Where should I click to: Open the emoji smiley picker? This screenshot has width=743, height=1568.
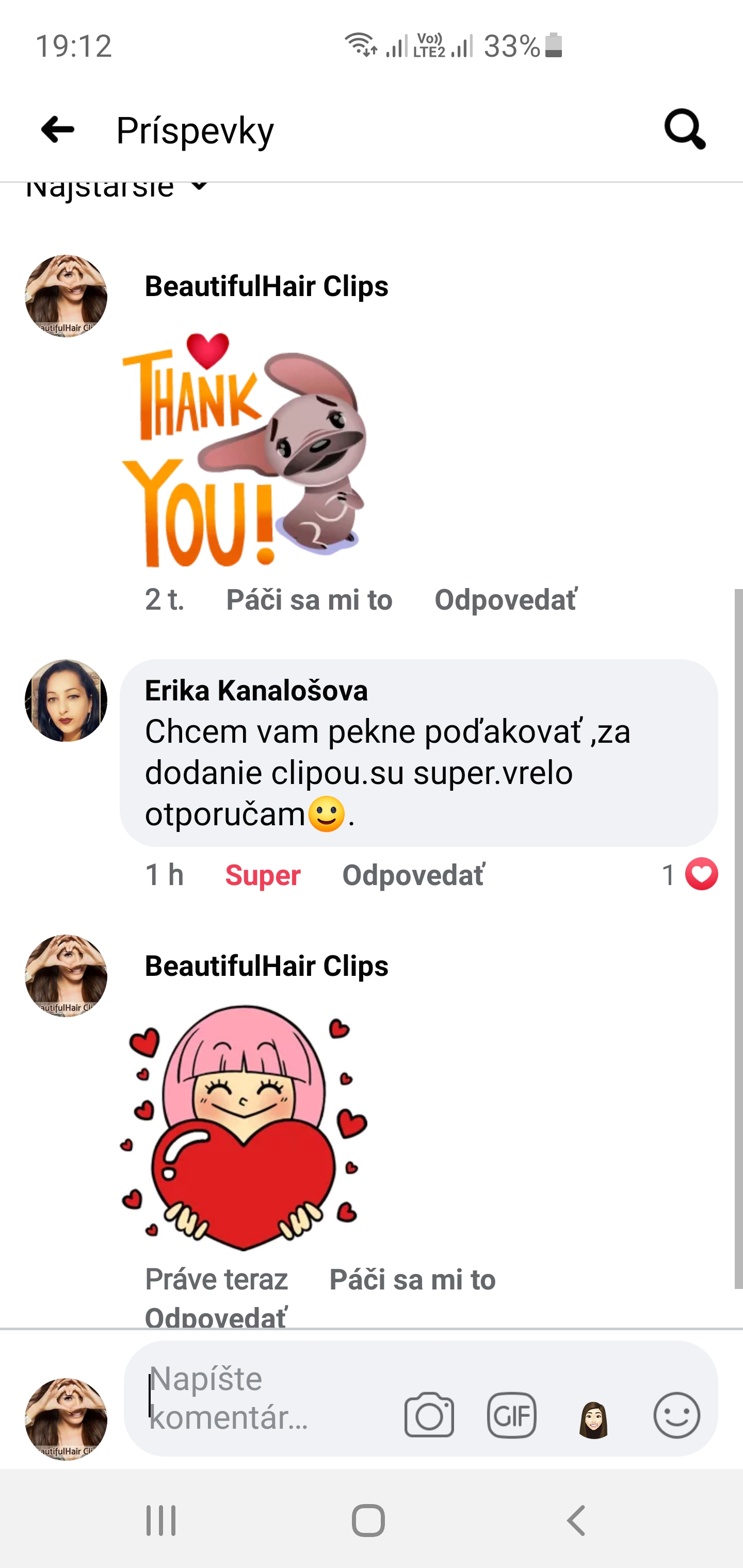pos(676,1415)
